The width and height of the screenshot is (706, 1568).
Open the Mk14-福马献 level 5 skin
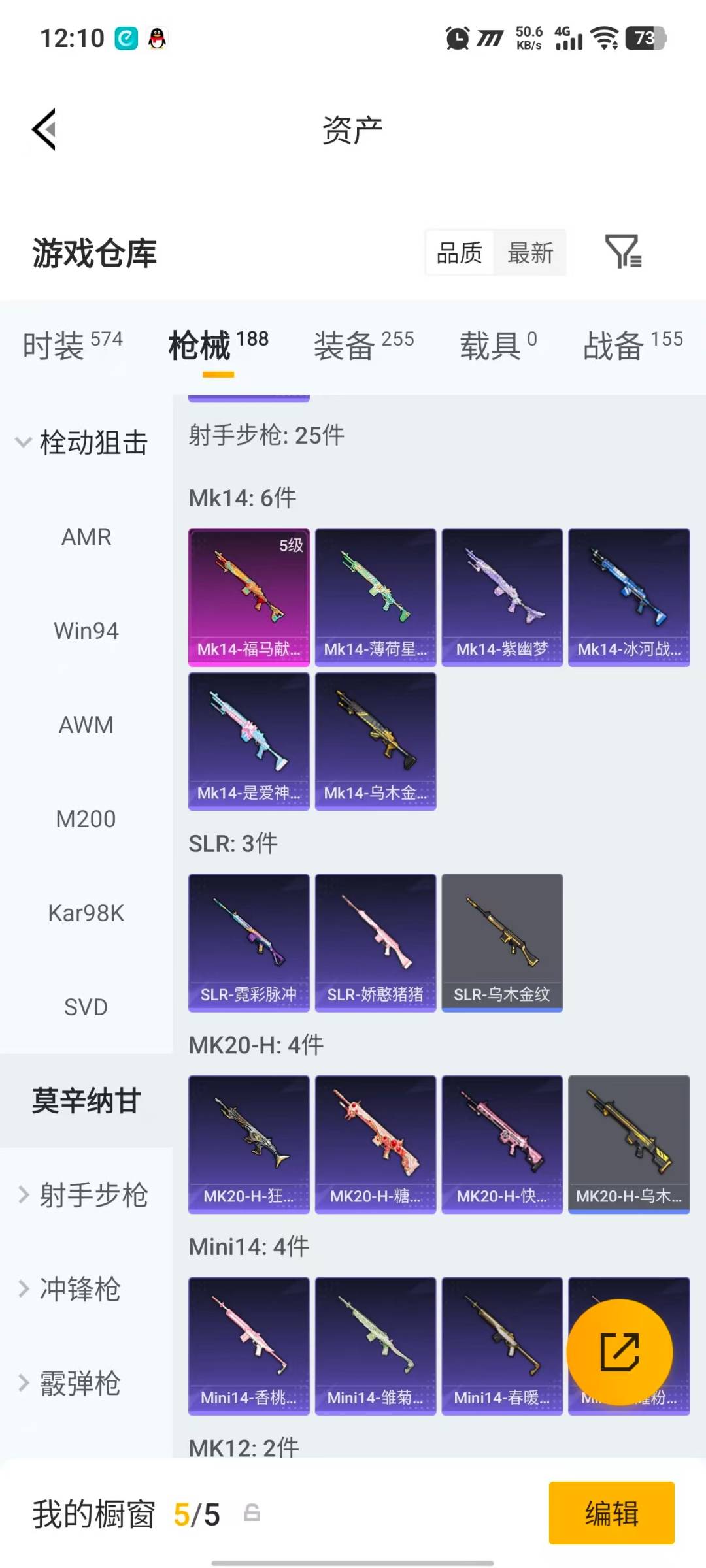click(248, 597)
